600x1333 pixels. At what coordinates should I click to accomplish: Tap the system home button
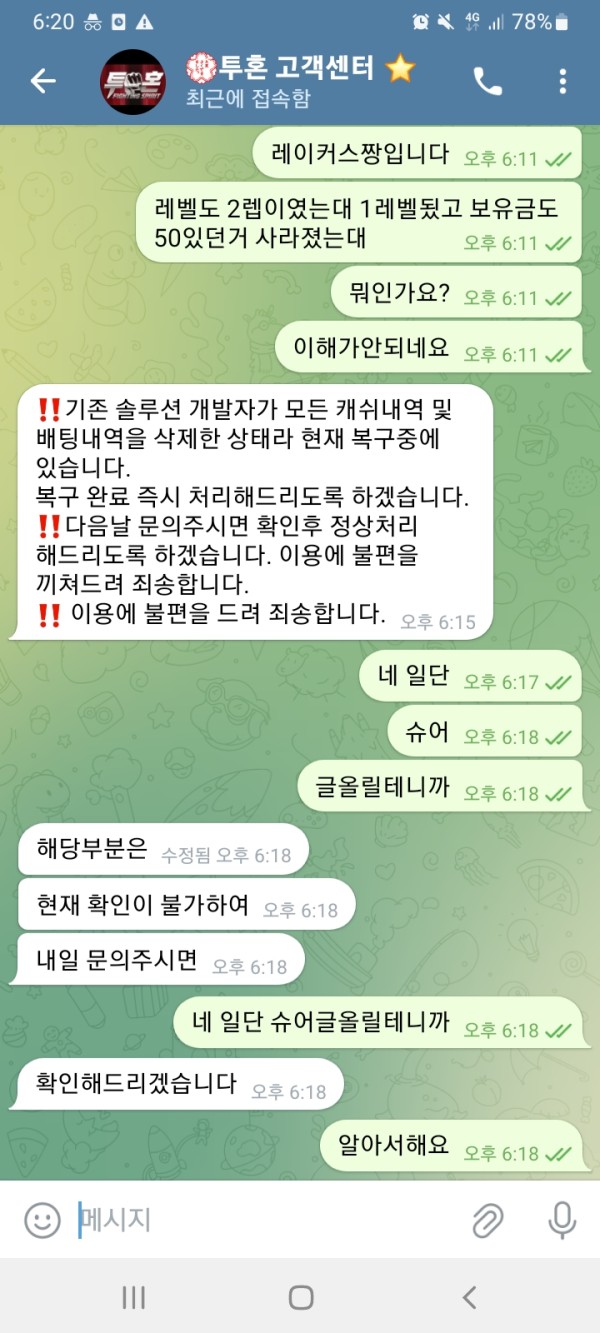pyautogui.click(x=300, y=1298)
